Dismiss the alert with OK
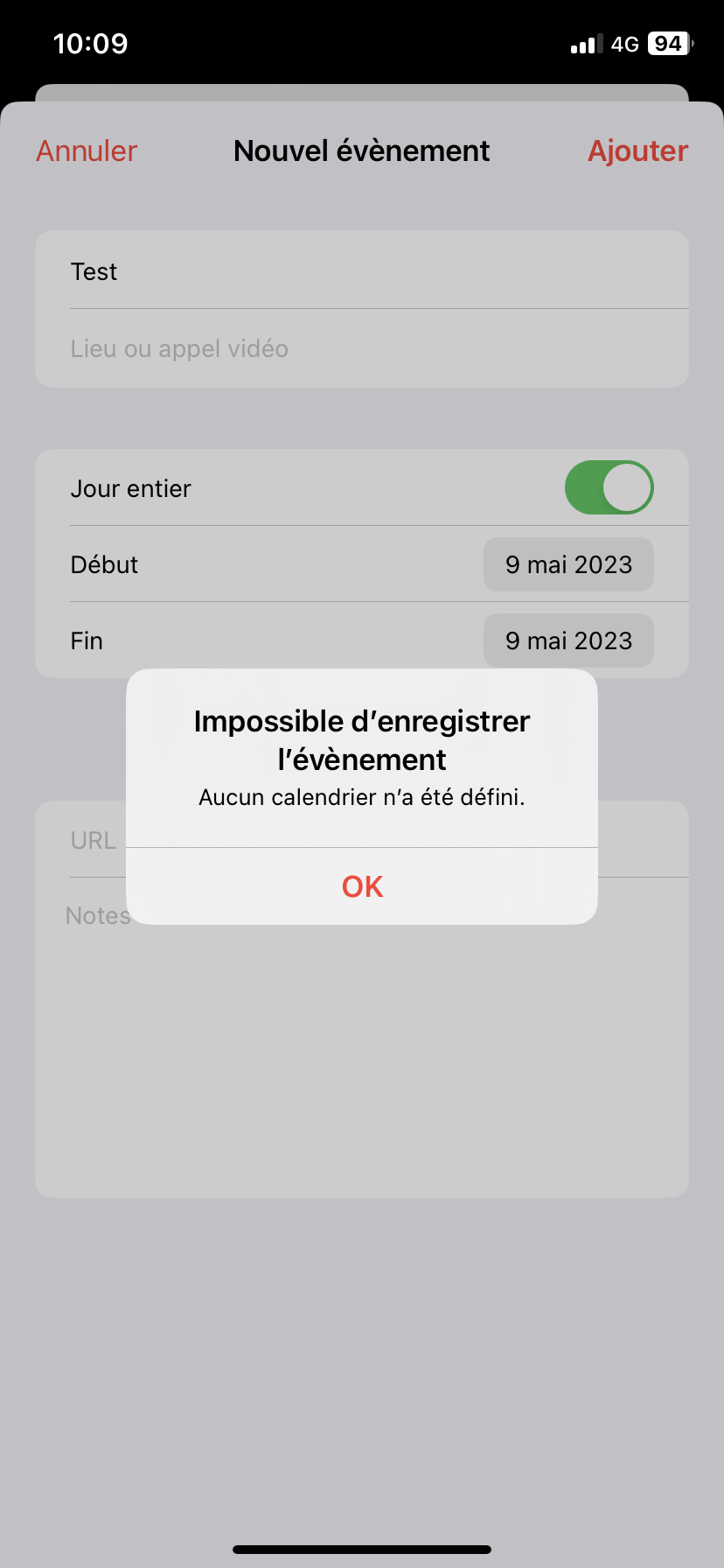Viewport: 724px width, 1568px height. click(362, 886)
